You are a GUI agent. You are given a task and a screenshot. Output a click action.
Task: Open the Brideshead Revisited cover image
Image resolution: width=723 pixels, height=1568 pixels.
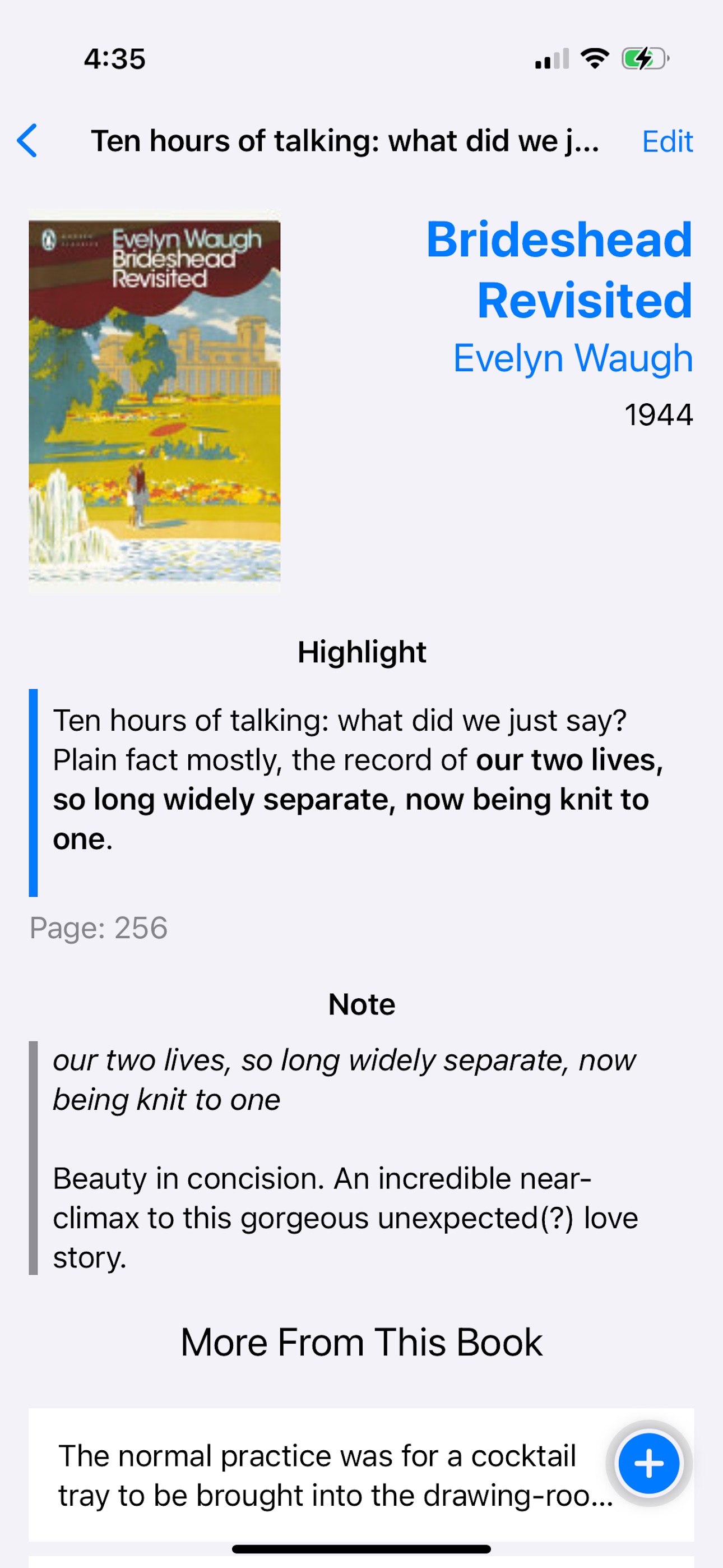click(155, 400)
